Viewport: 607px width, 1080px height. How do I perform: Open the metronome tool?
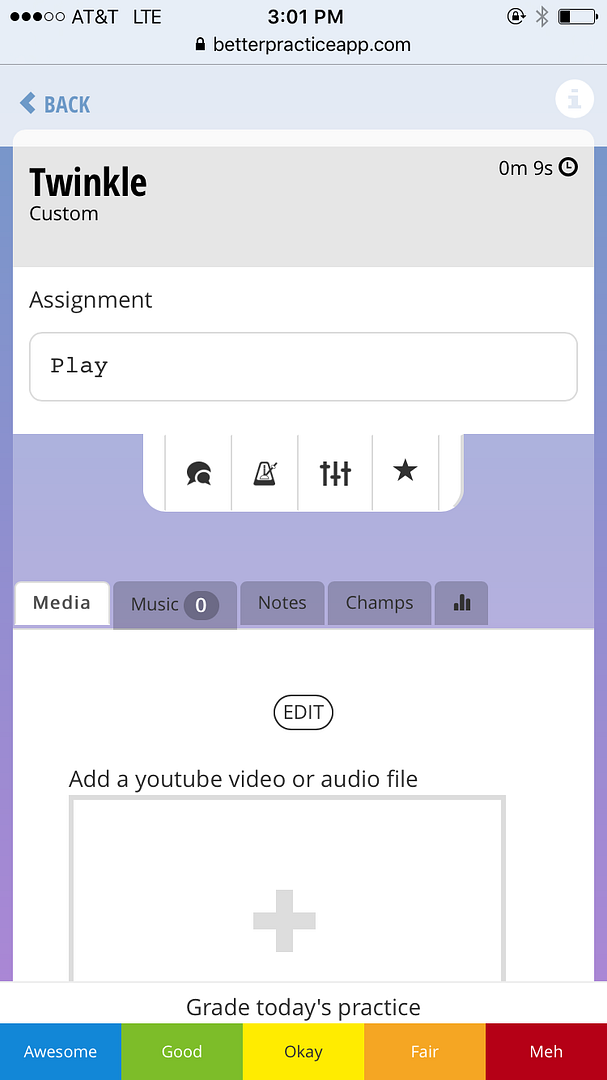(265, 472)
